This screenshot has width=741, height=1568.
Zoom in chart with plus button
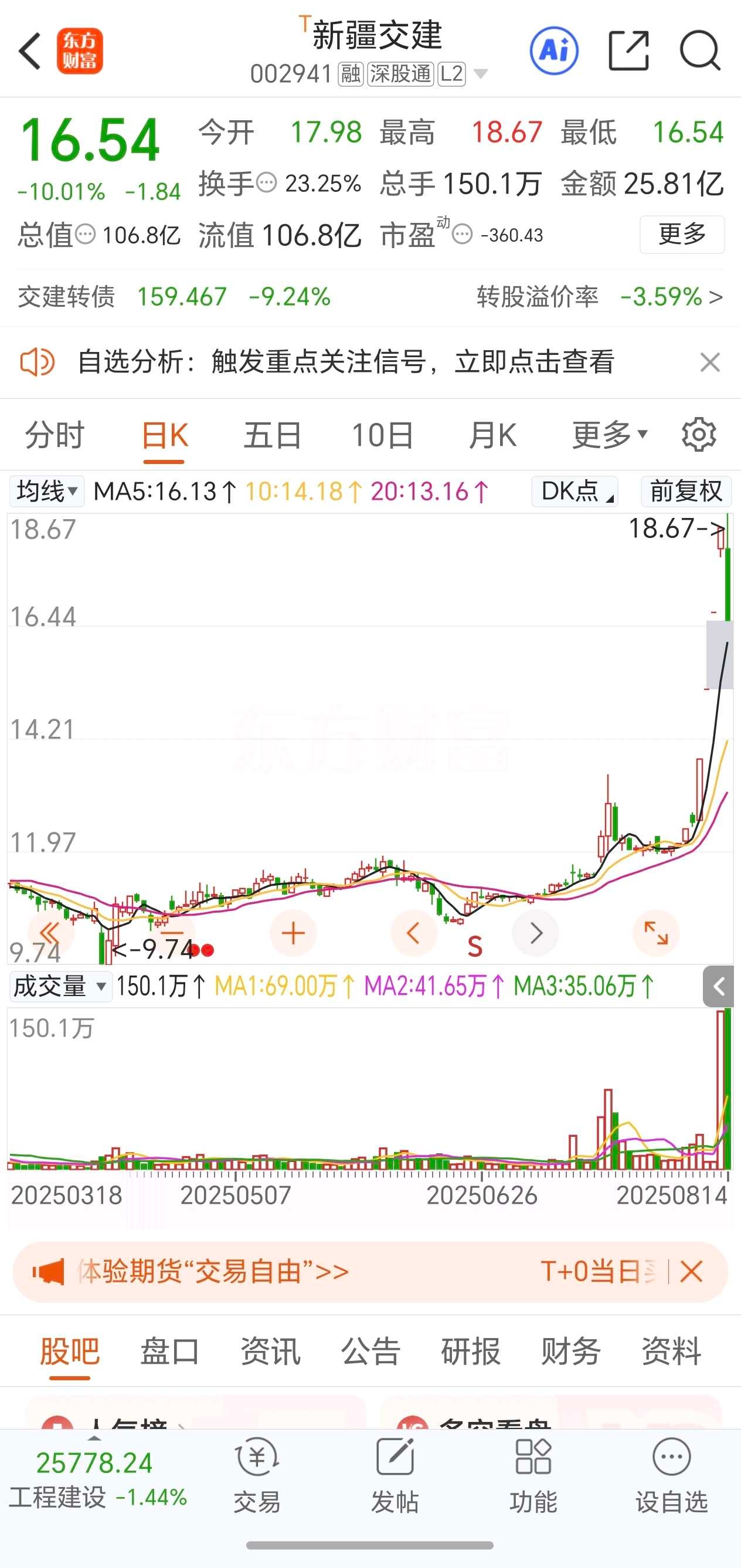[293, 933]
